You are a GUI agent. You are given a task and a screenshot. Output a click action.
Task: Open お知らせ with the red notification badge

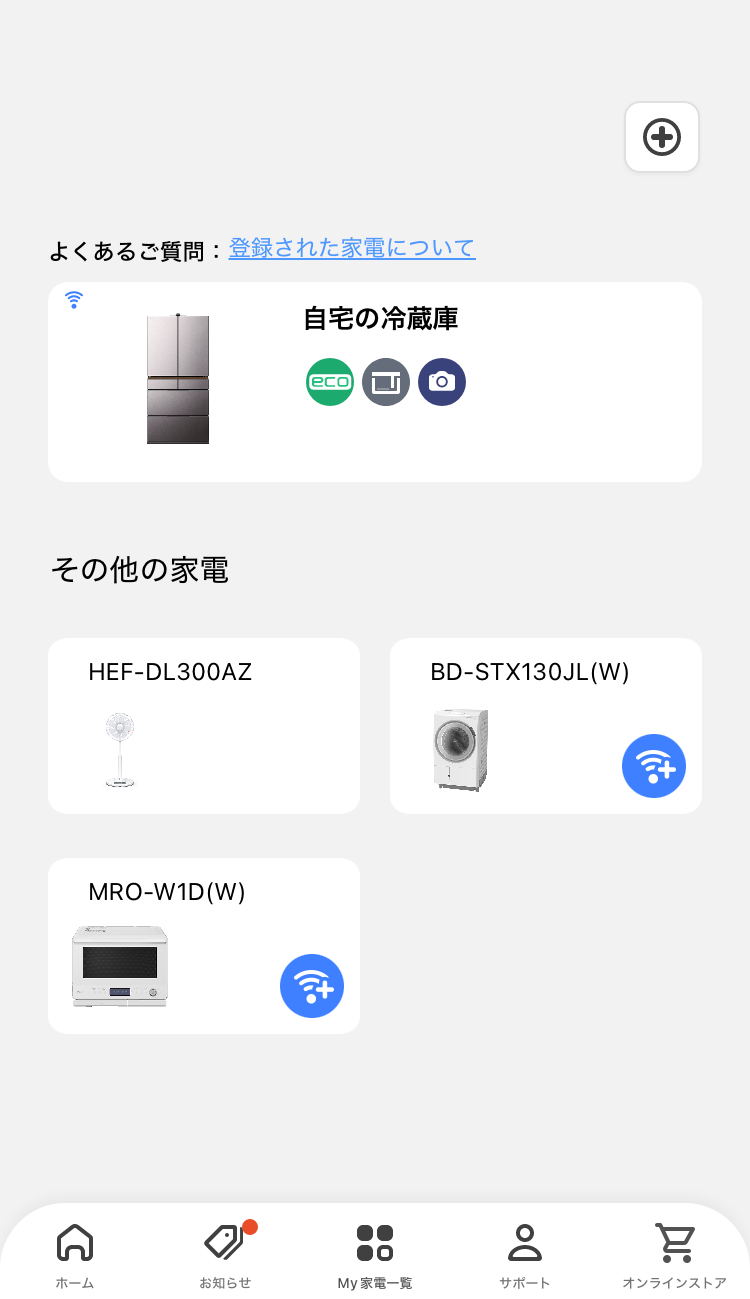[x=224, y=1252]
